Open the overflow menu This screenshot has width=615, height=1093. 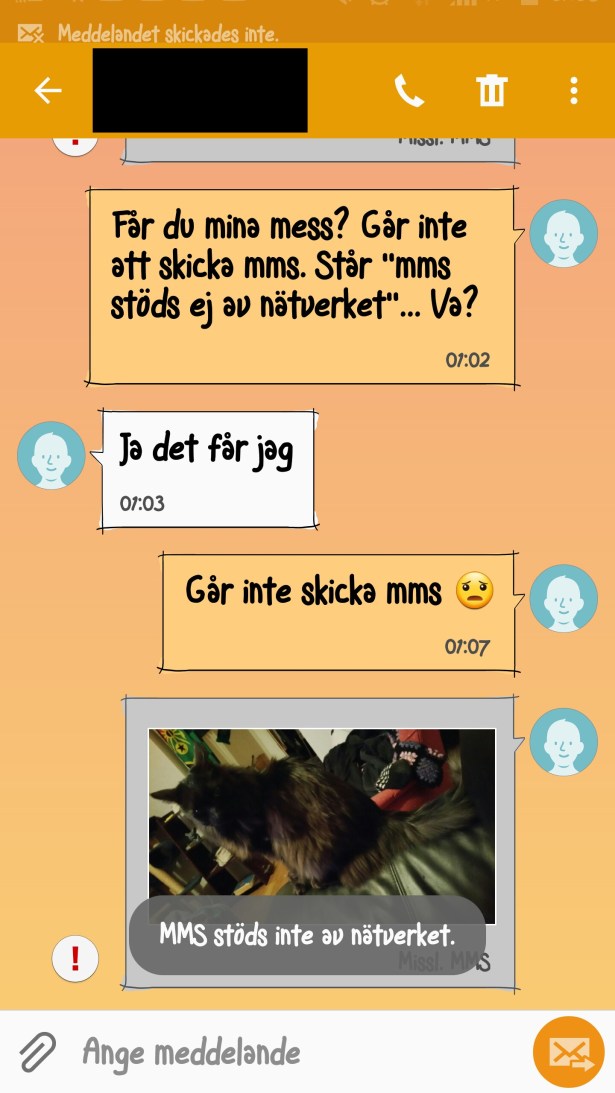click(x=573, y=91)
